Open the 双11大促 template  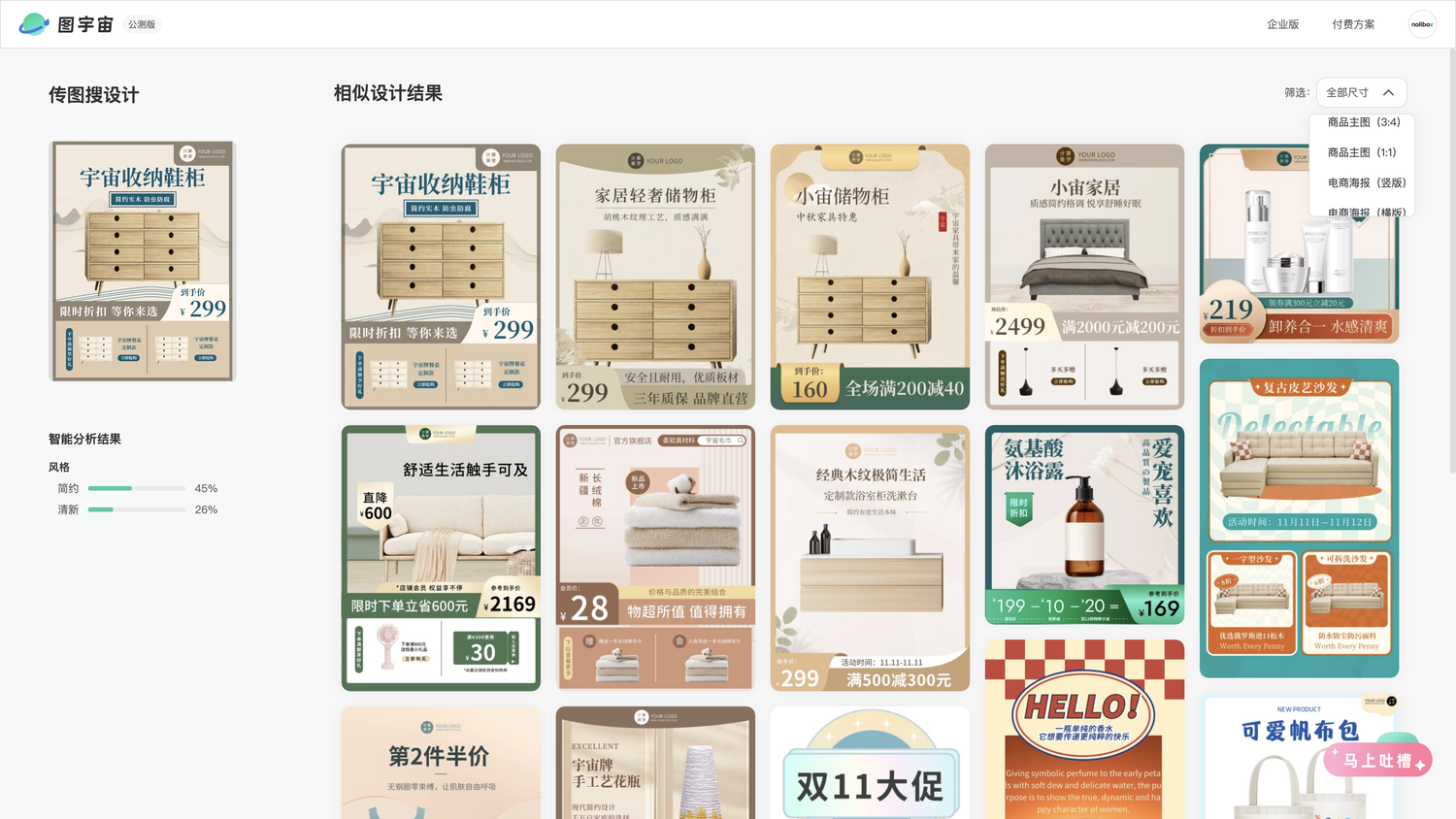click(x=870, y=763)
